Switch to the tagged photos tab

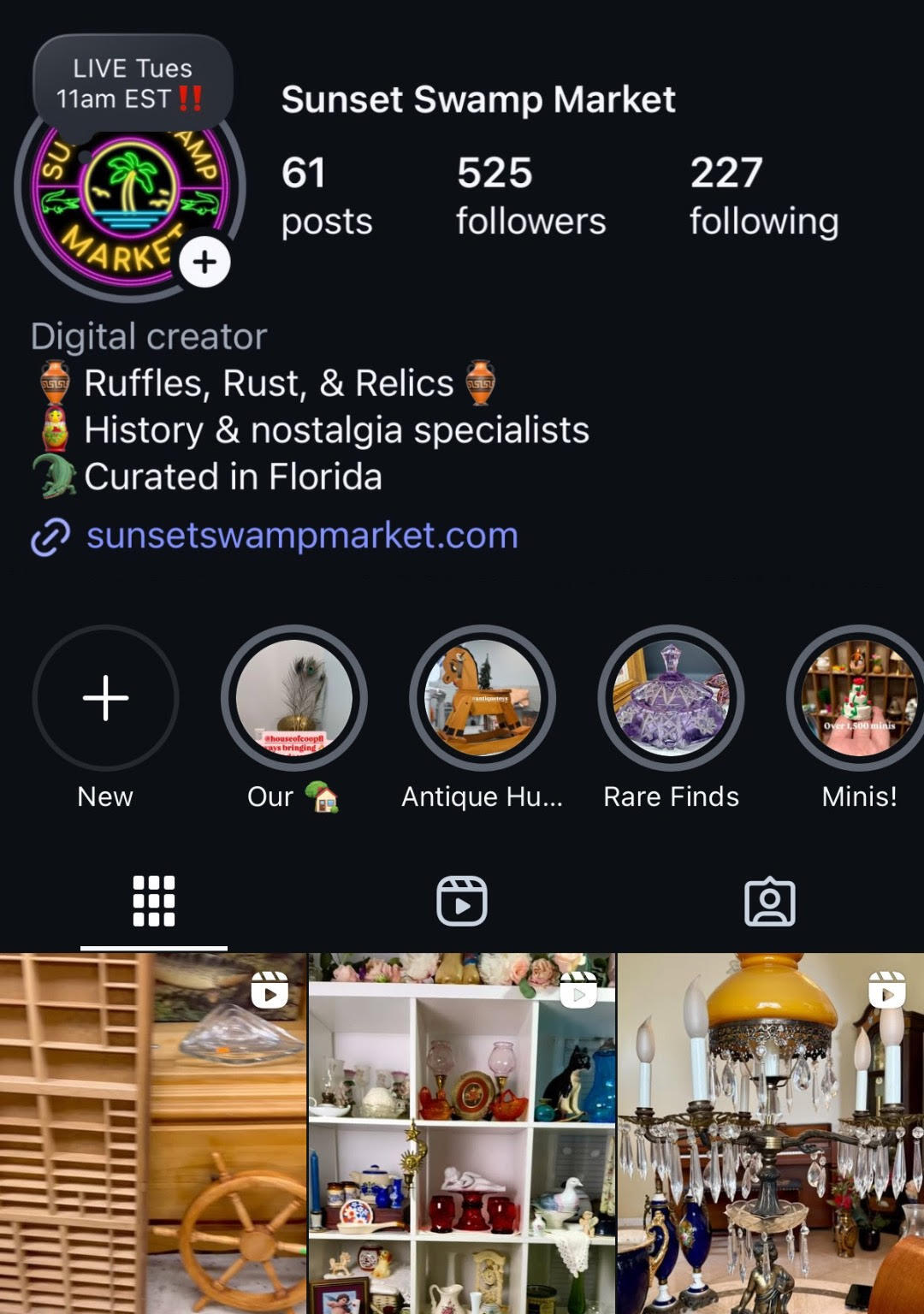coord(770,901)
